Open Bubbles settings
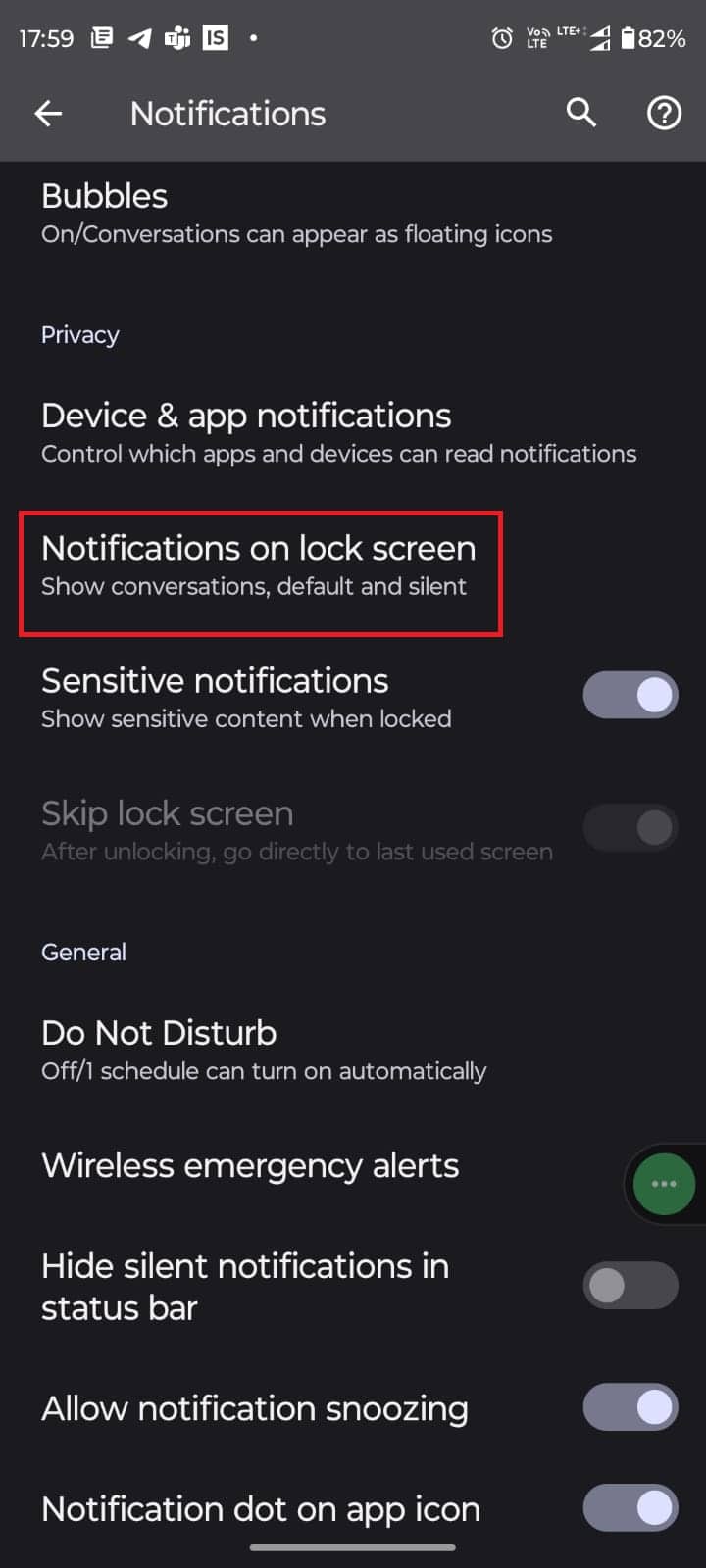 [x=294, y=213]
